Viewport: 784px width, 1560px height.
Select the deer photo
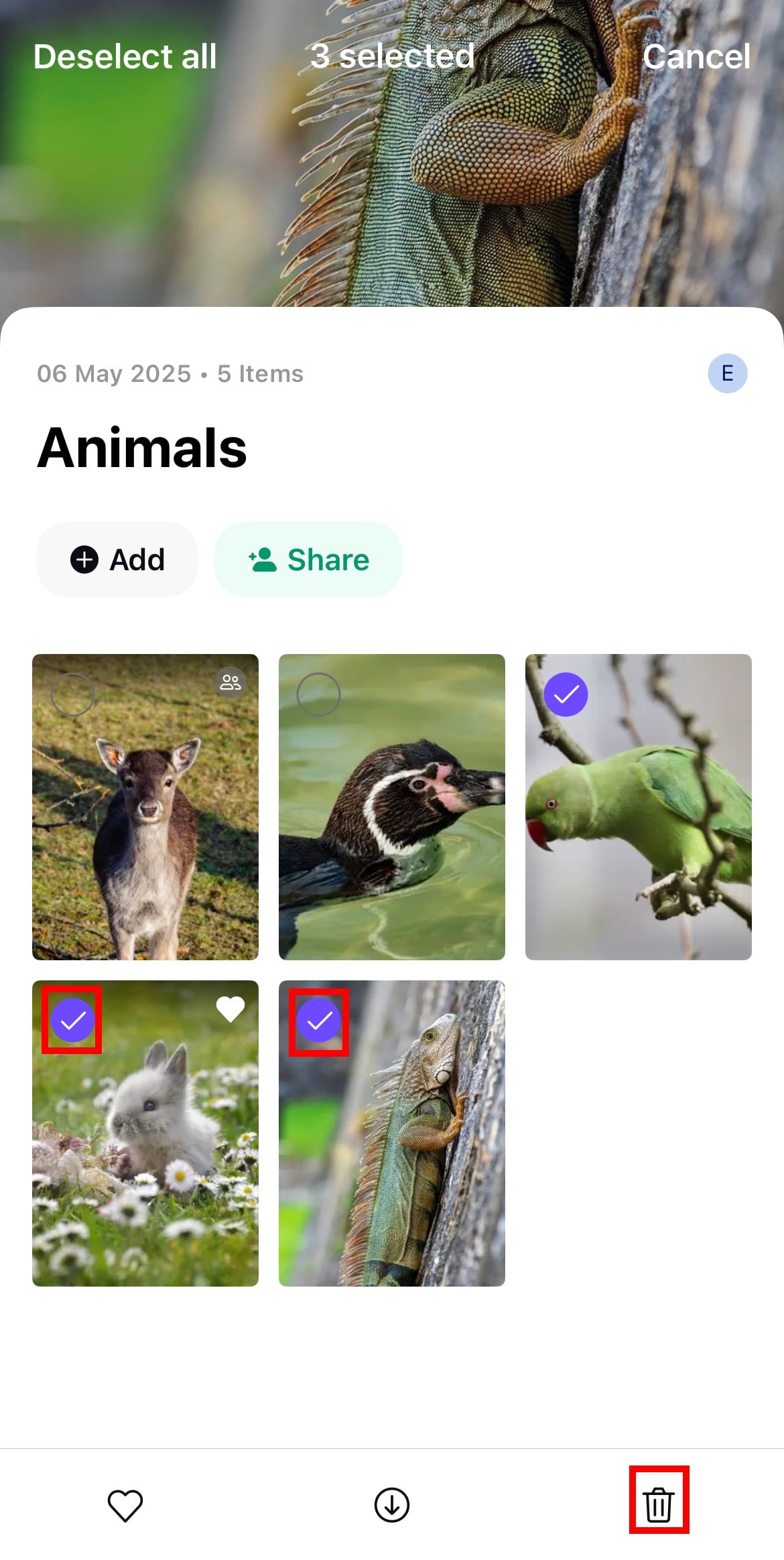73,694
